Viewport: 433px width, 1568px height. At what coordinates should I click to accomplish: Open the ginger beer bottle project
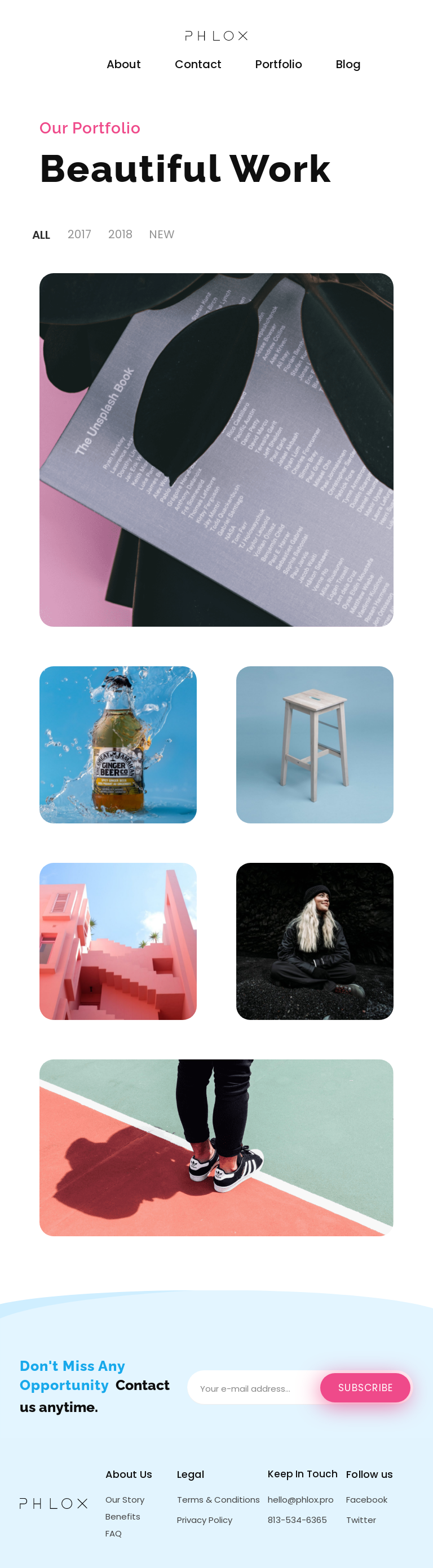click(117, 745)
